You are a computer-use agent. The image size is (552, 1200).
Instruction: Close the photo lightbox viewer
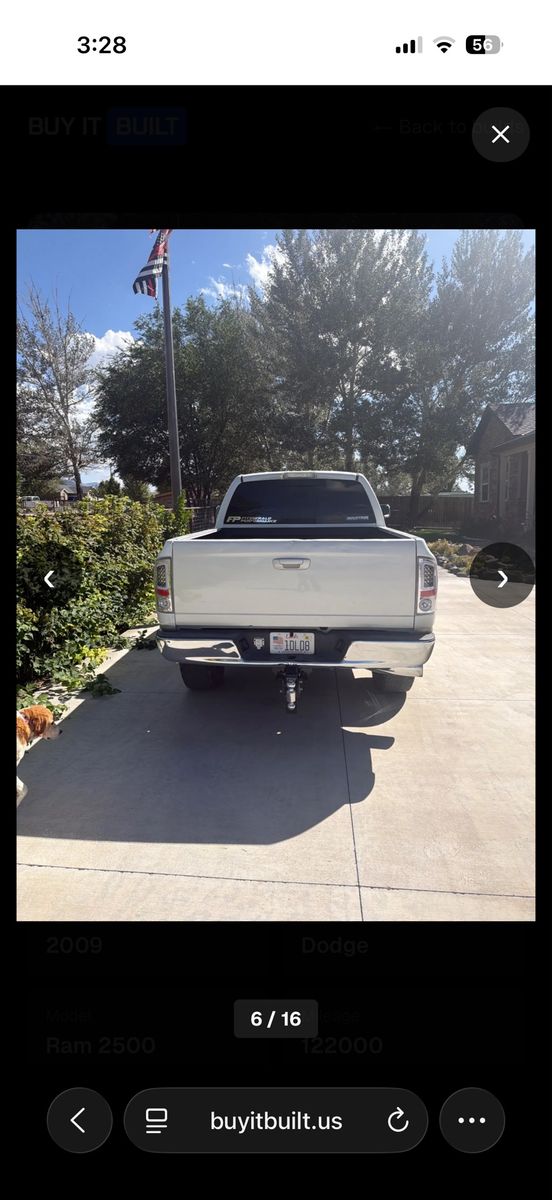pyautogui.click(x=501, y=134)
